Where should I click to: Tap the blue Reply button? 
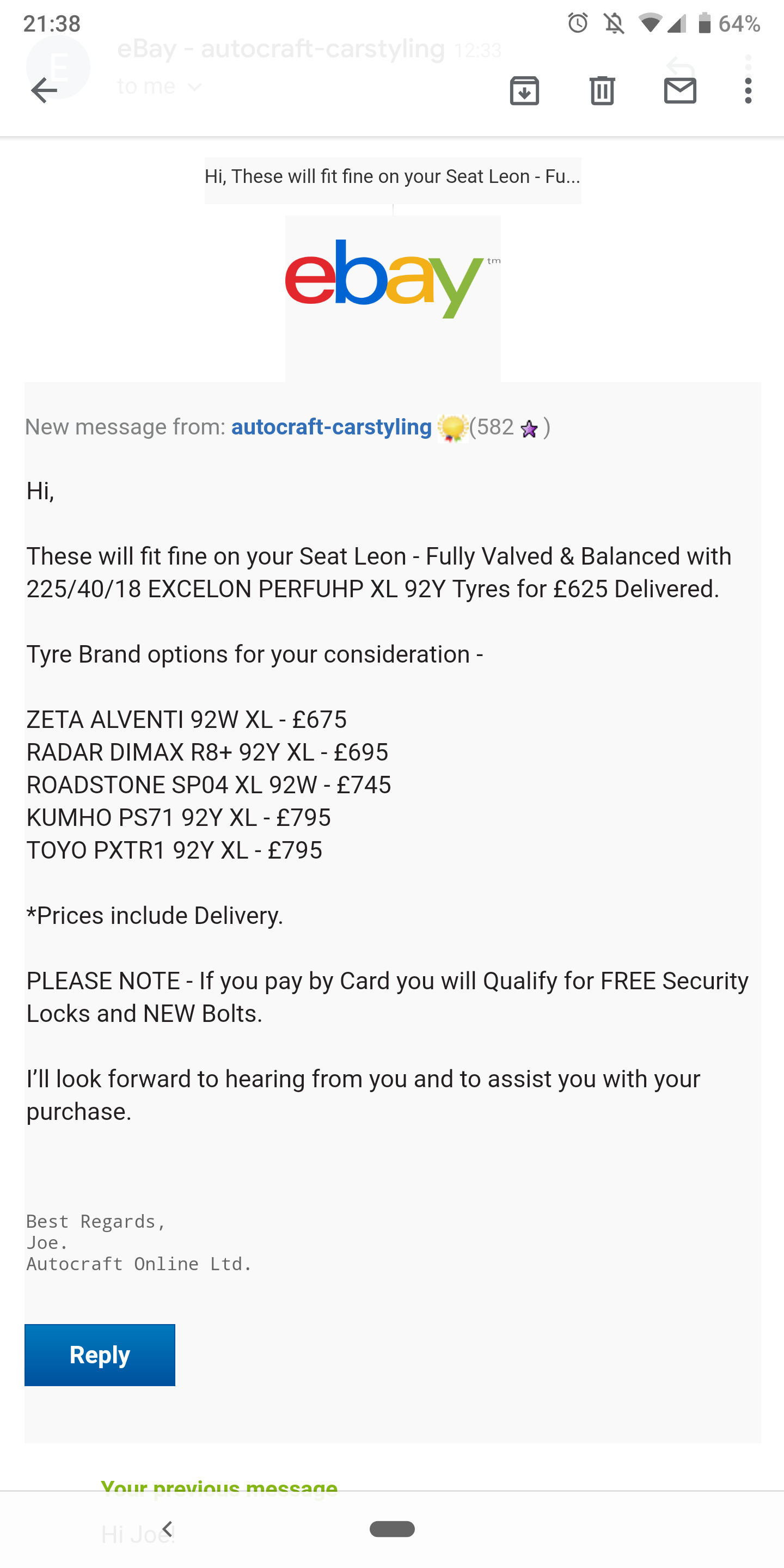100,1355
